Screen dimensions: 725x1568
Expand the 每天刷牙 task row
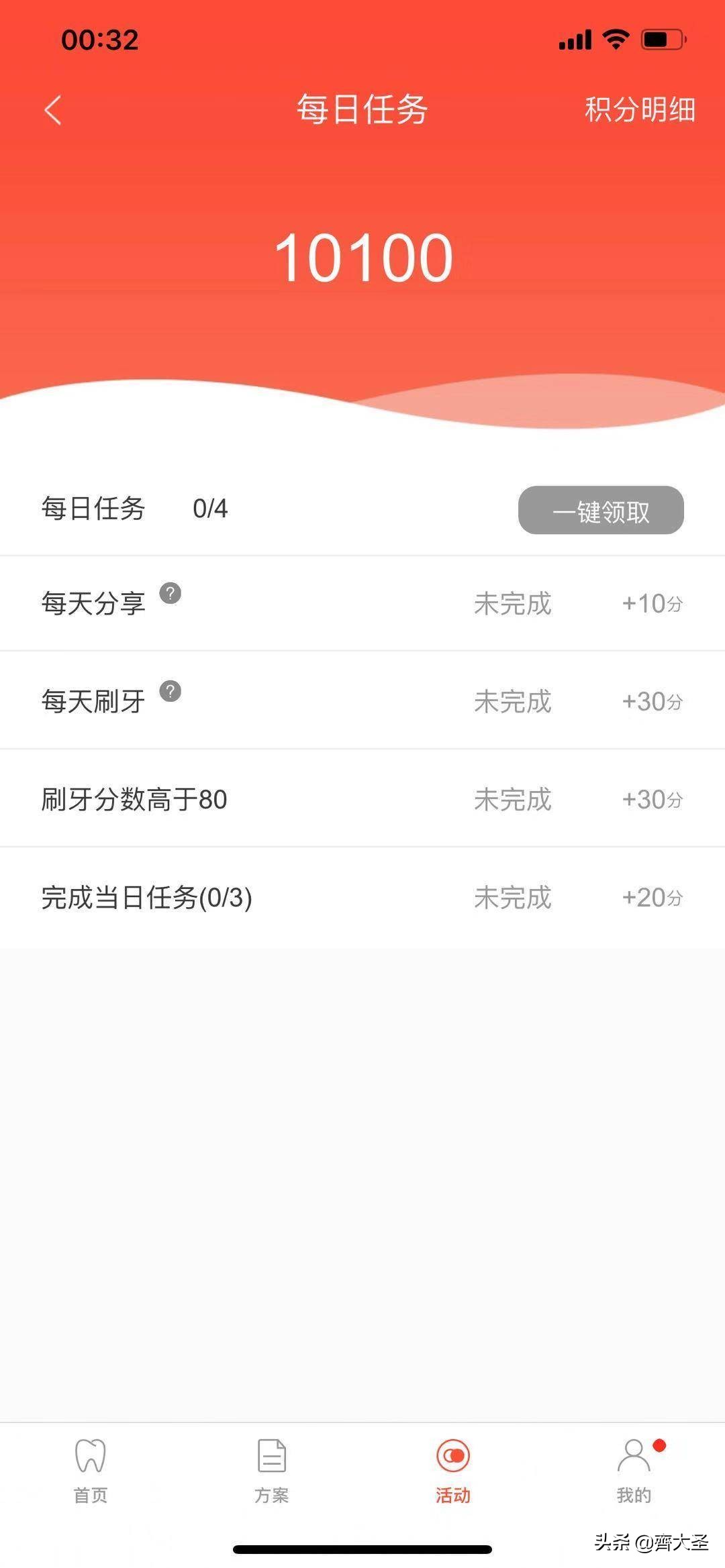click(x=362, y=701)
